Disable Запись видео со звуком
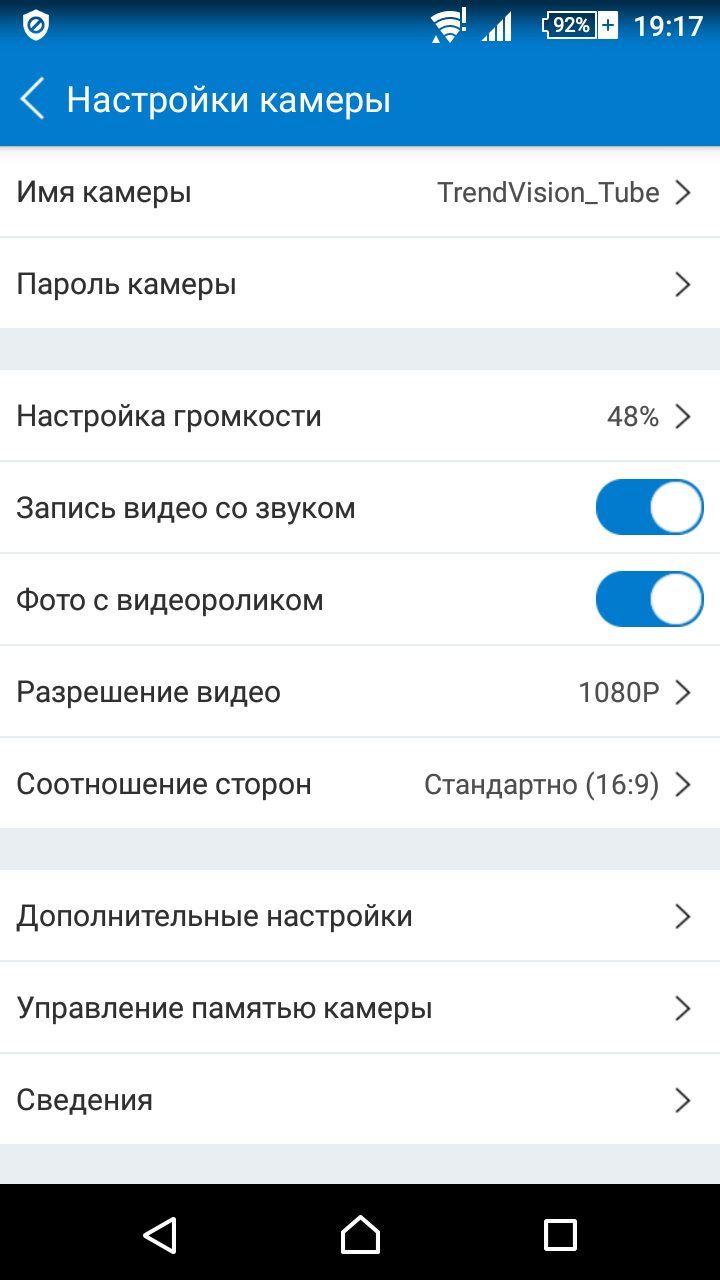 tap(649, 508)
